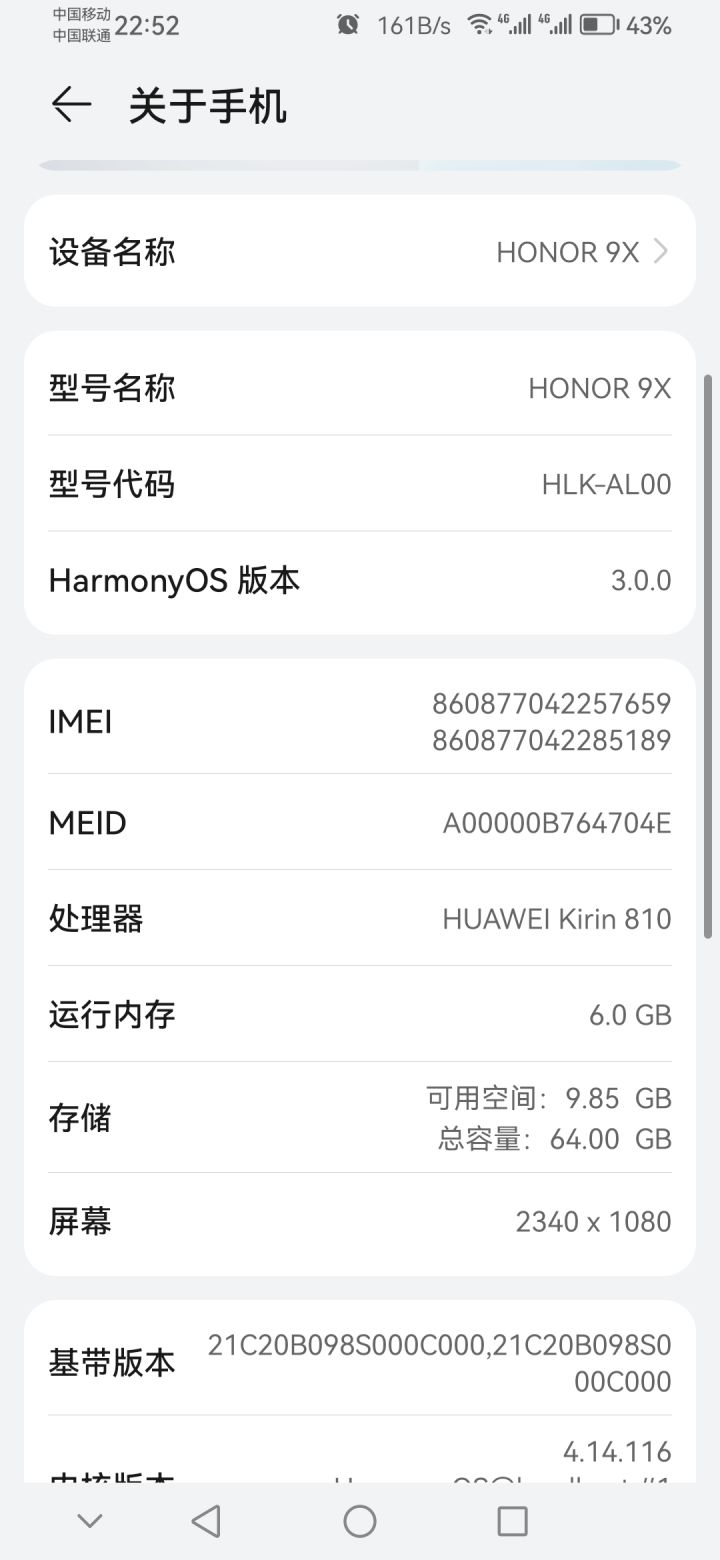Tap the system back triangle button
The image size is (720, 1560).
(206, 1521)
